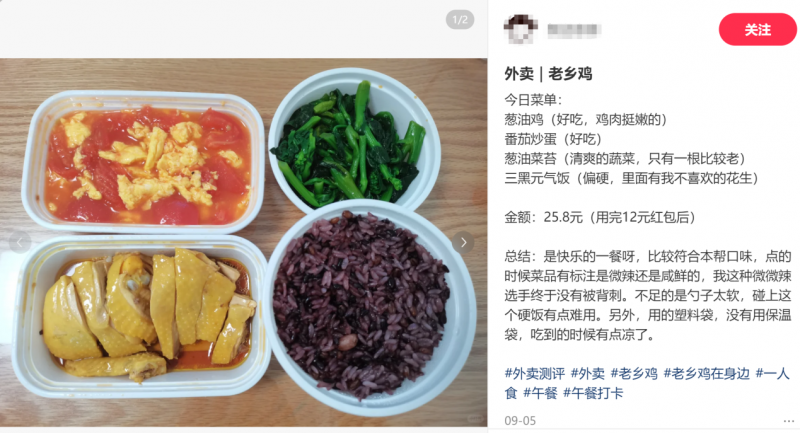
Task: Open hashtag #午餐
Action: click(x=538, y=393)
